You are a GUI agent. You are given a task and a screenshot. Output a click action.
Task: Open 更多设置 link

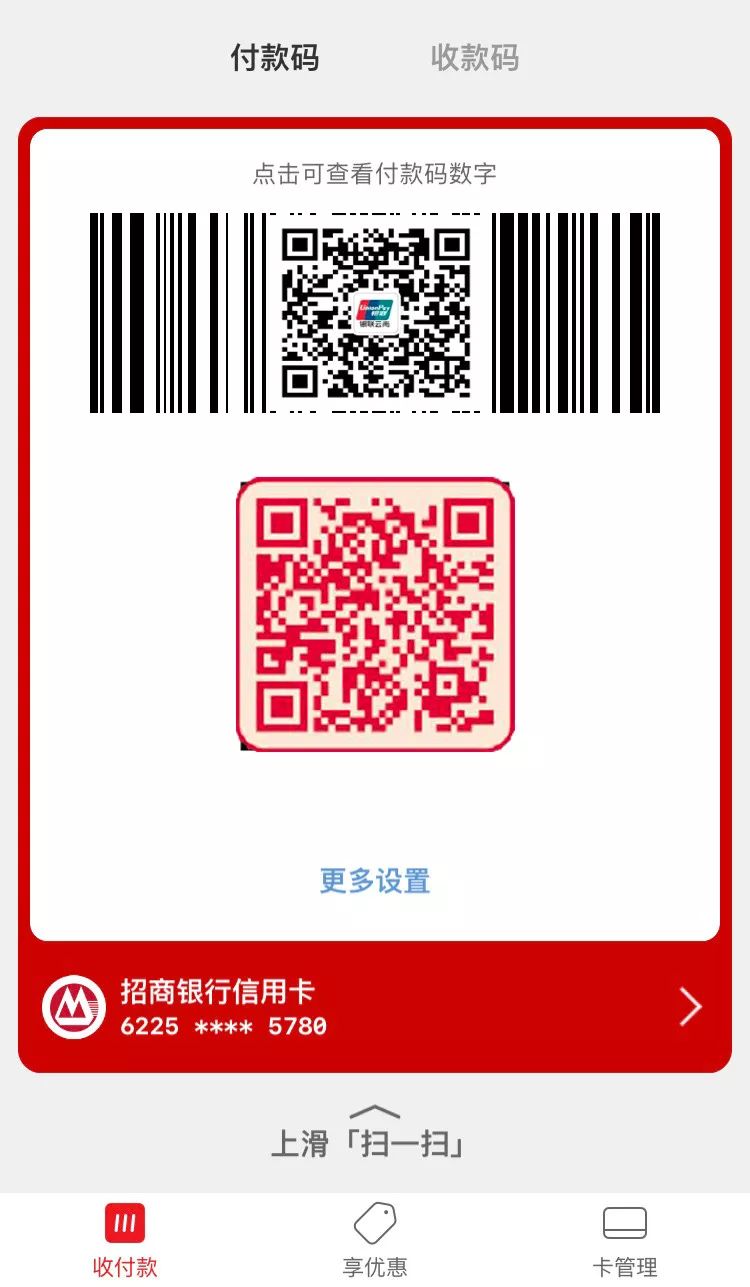coord(375,881)
